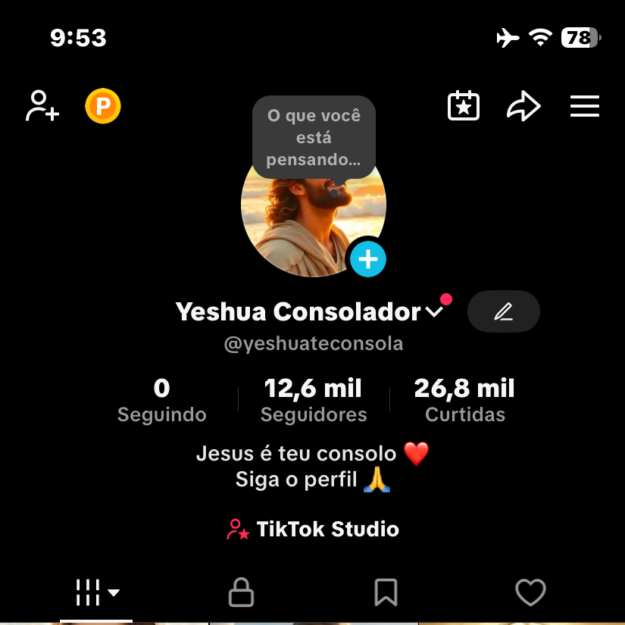
Task: Open the add friends icon
Action: 42,106
